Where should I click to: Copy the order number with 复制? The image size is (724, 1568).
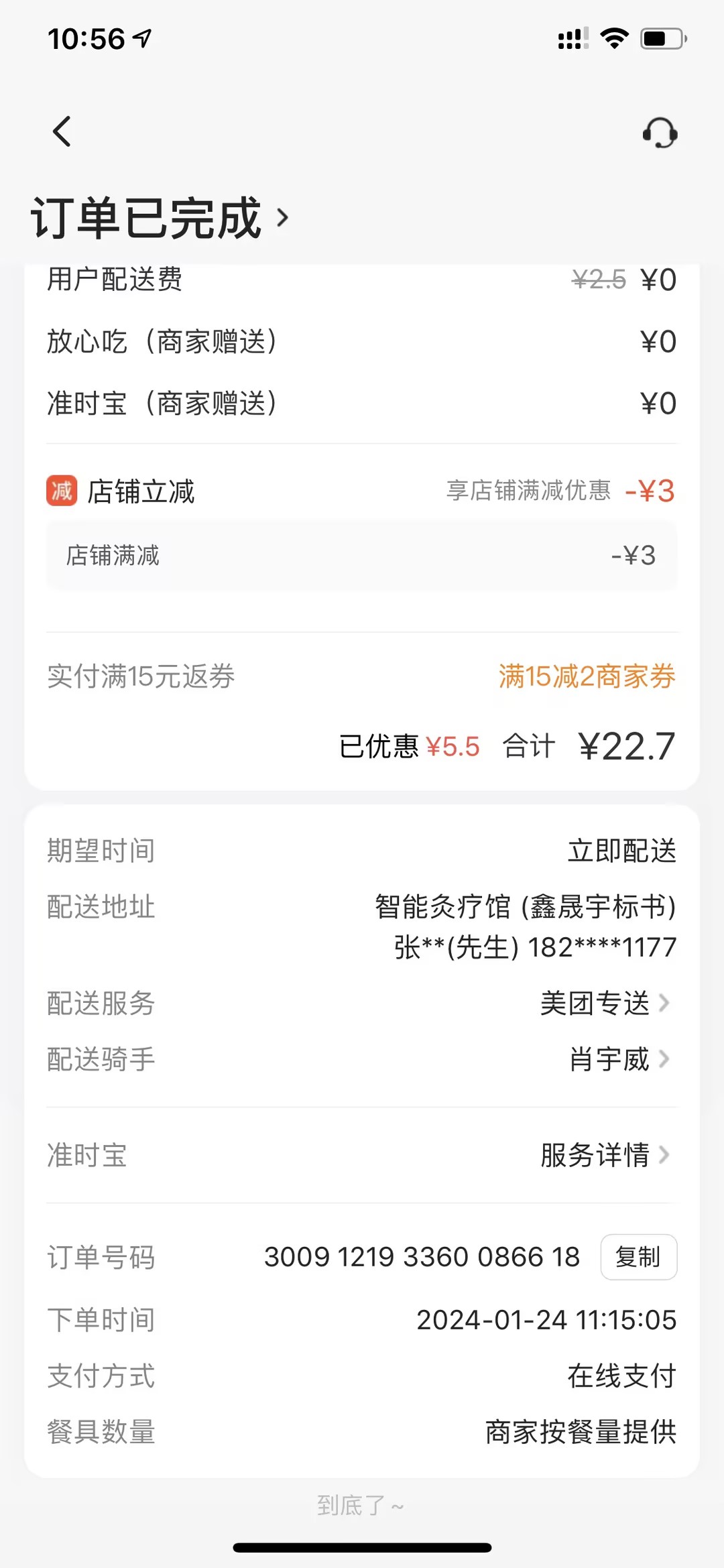click(638, 1257)
